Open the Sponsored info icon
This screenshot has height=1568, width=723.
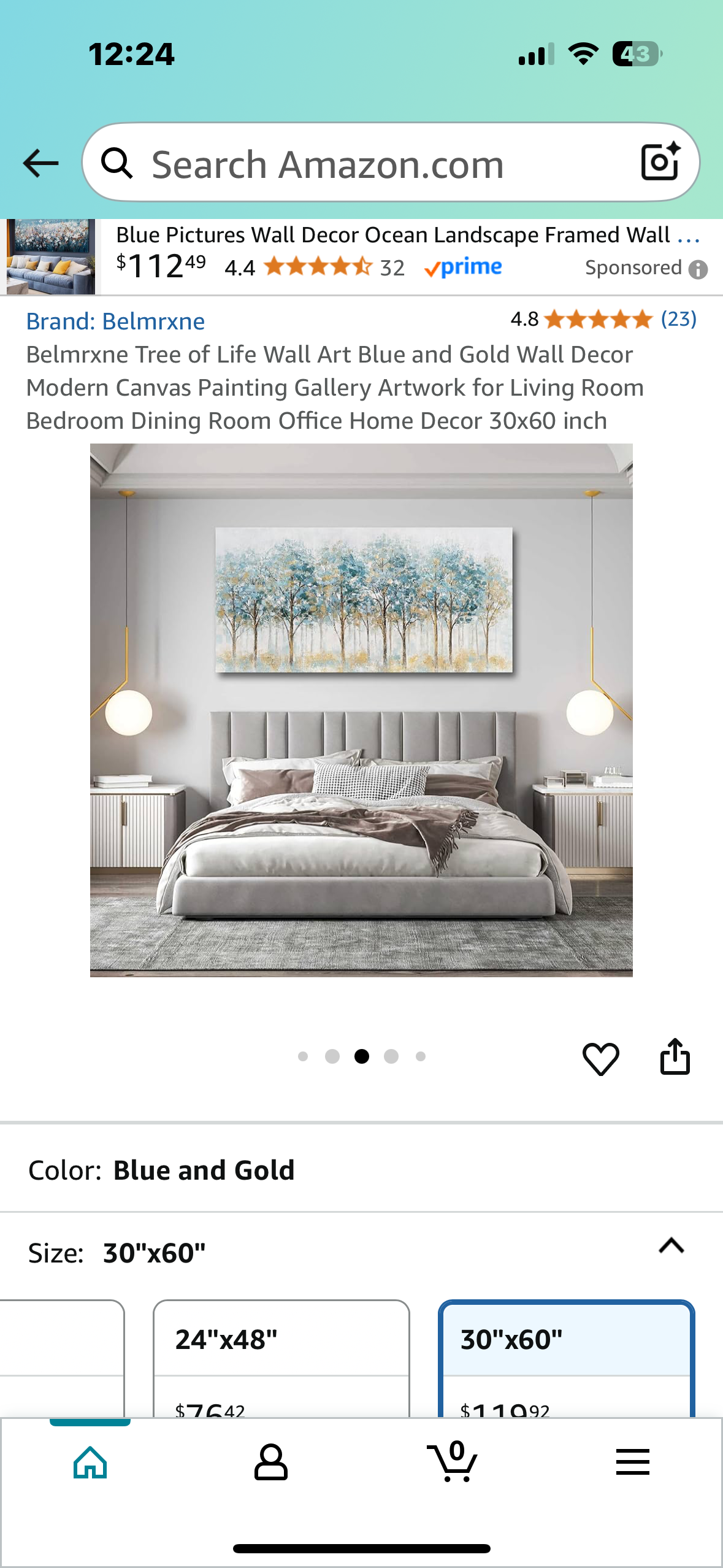click(x=698, y=269)
